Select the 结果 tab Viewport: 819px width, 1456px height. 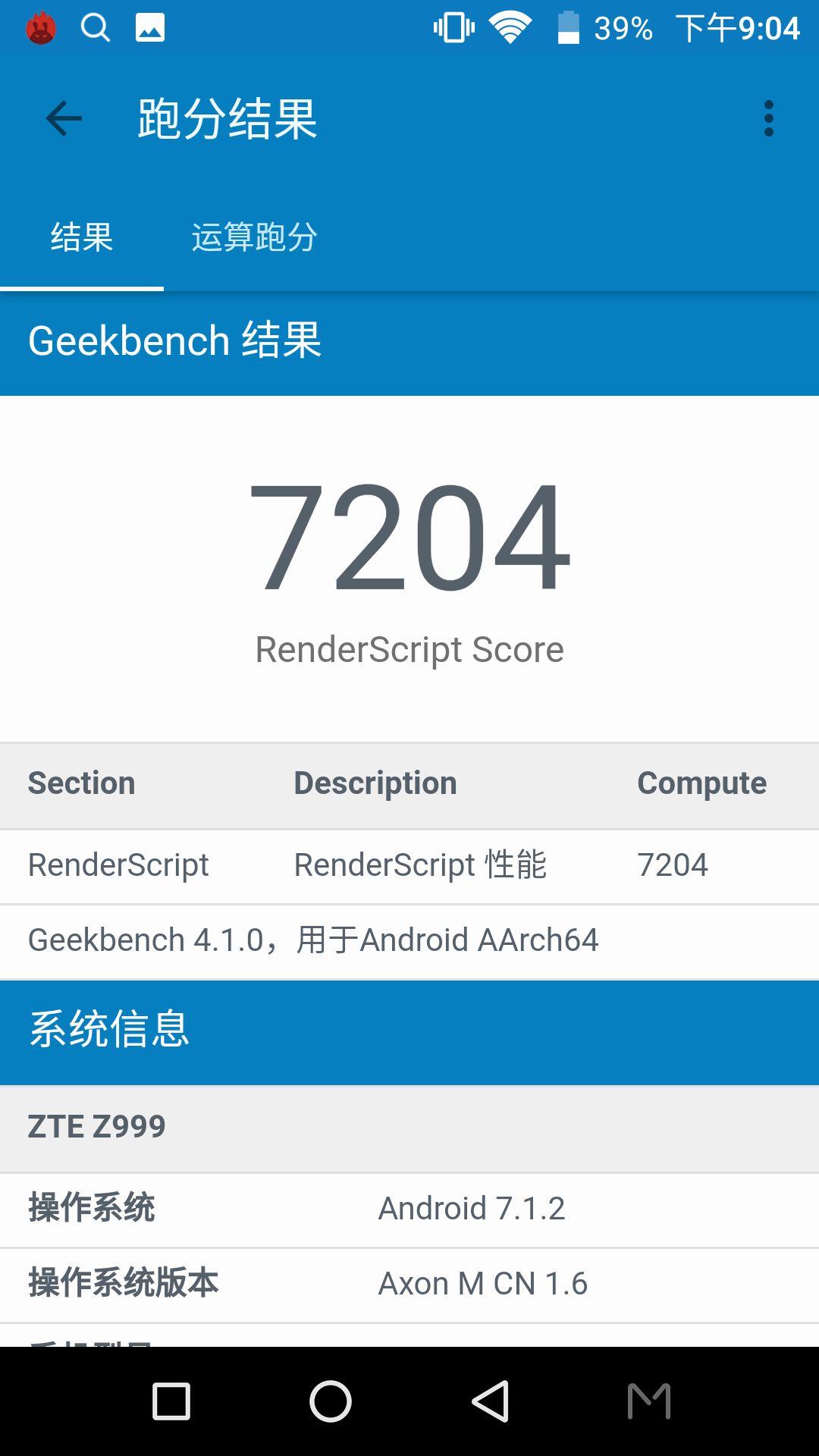point(82,237)
